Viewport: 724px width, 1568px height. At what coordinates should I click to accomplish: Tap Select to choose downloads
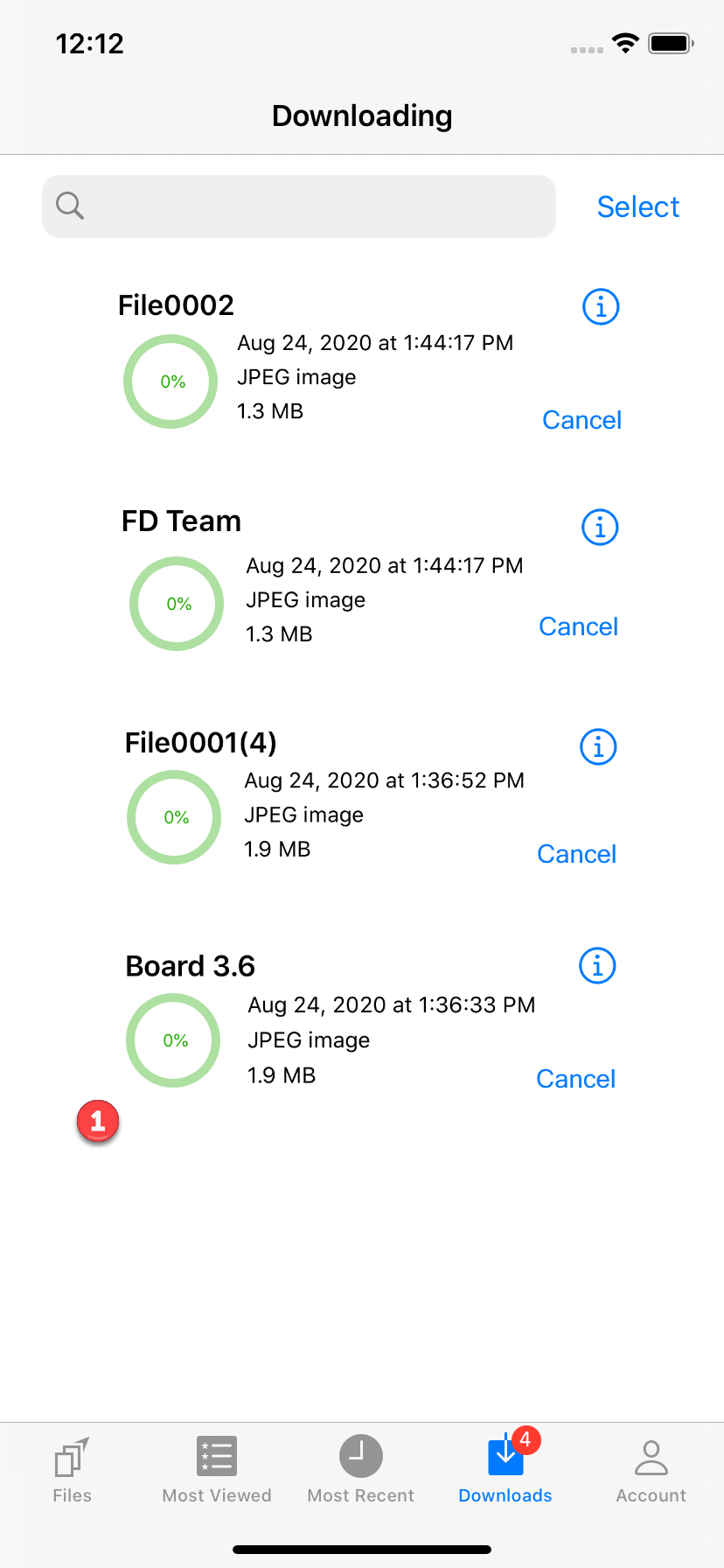point(637,207)
